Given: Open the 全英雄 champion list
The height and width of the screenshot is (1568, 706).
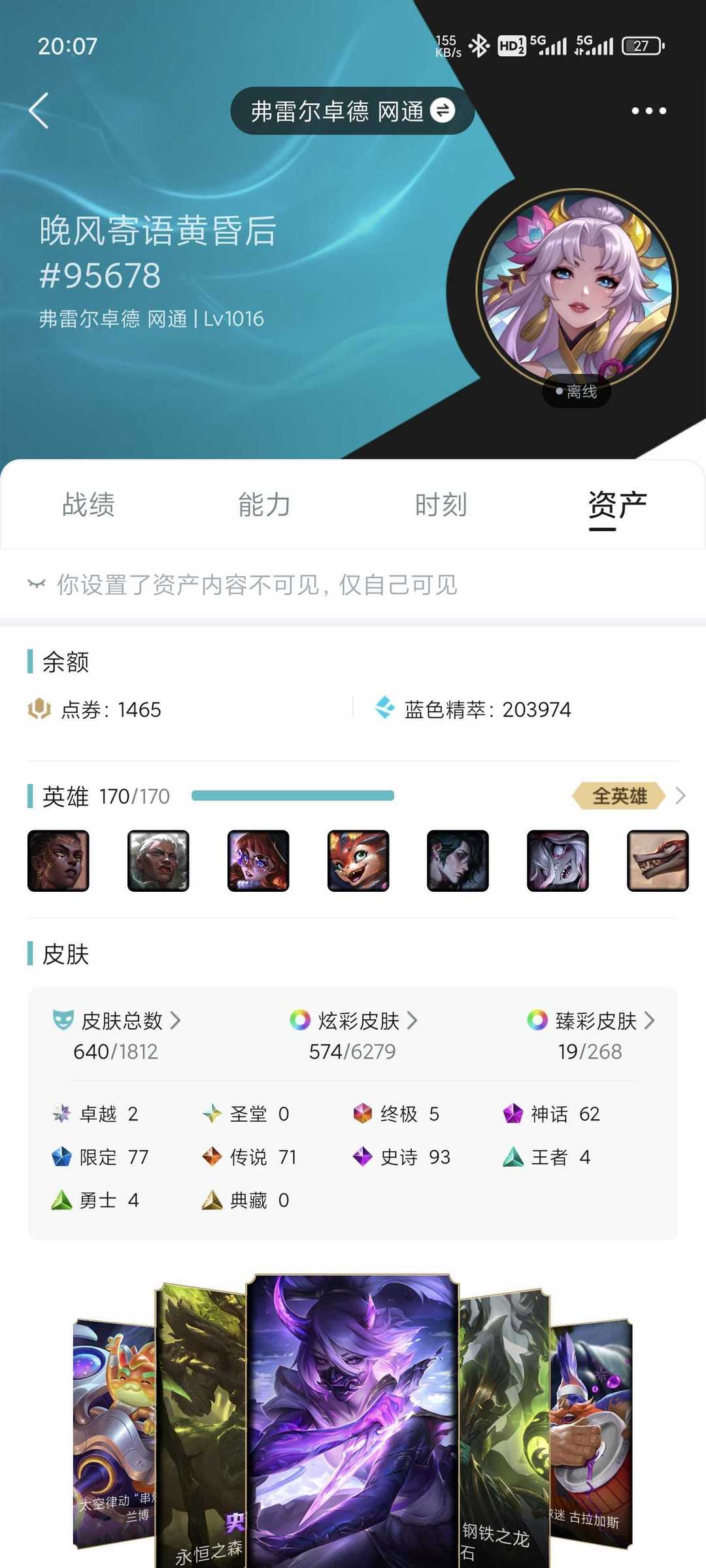Looking at the screenshot, I should (x=629, y=796).
